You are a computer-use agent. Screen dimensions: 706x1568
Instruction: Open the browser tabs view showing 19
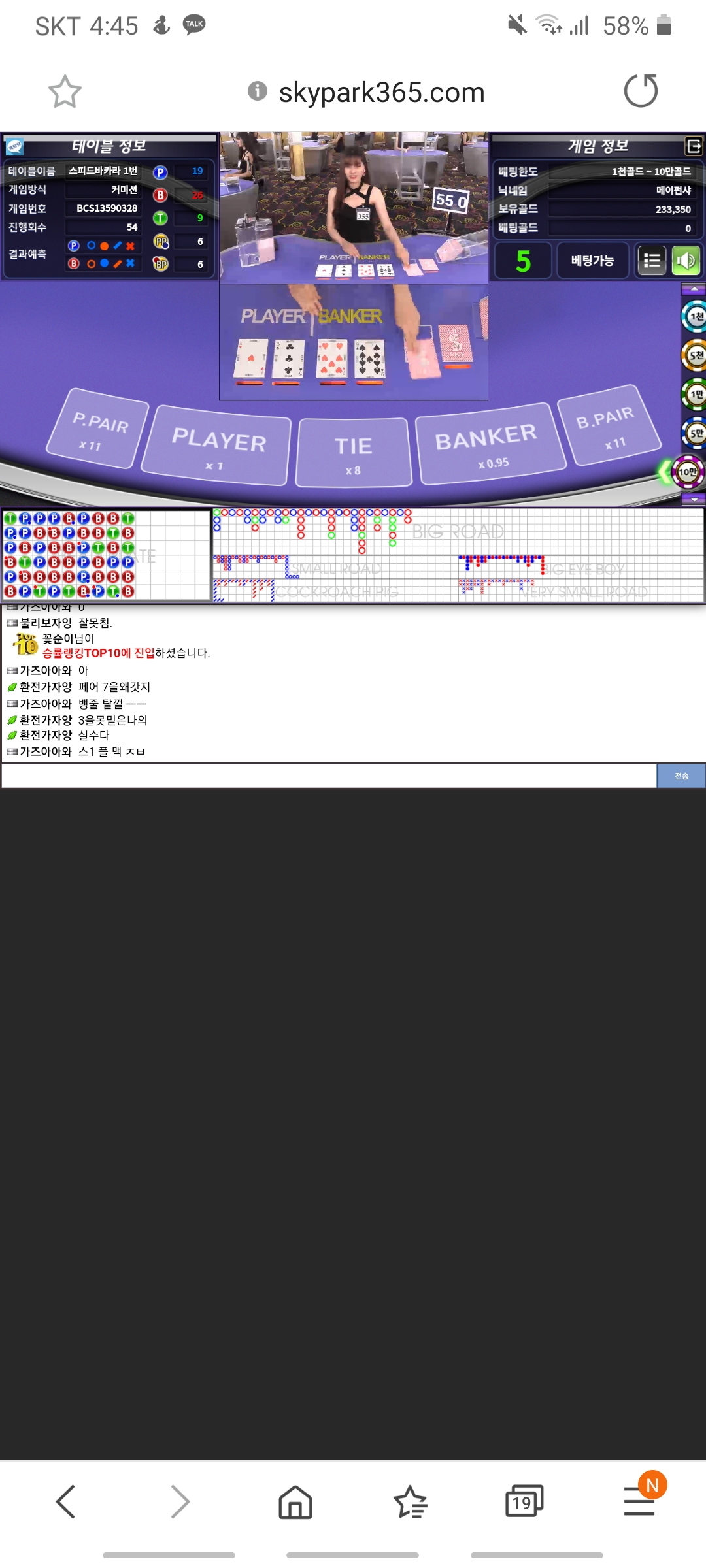(524, 1501)
